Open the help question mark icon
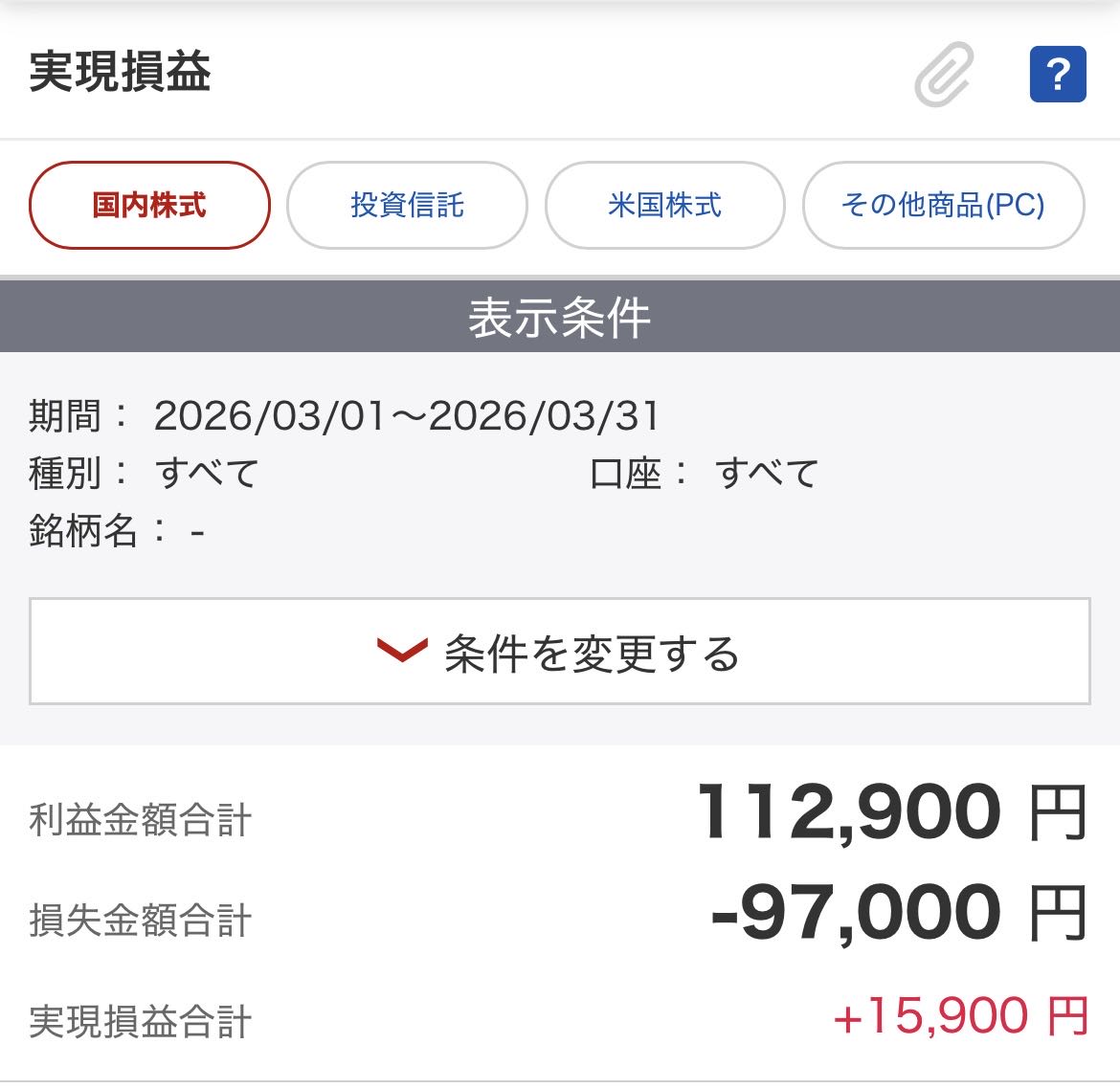The height and width of the screenshot is (1088, 1120). pos(1057,74)
